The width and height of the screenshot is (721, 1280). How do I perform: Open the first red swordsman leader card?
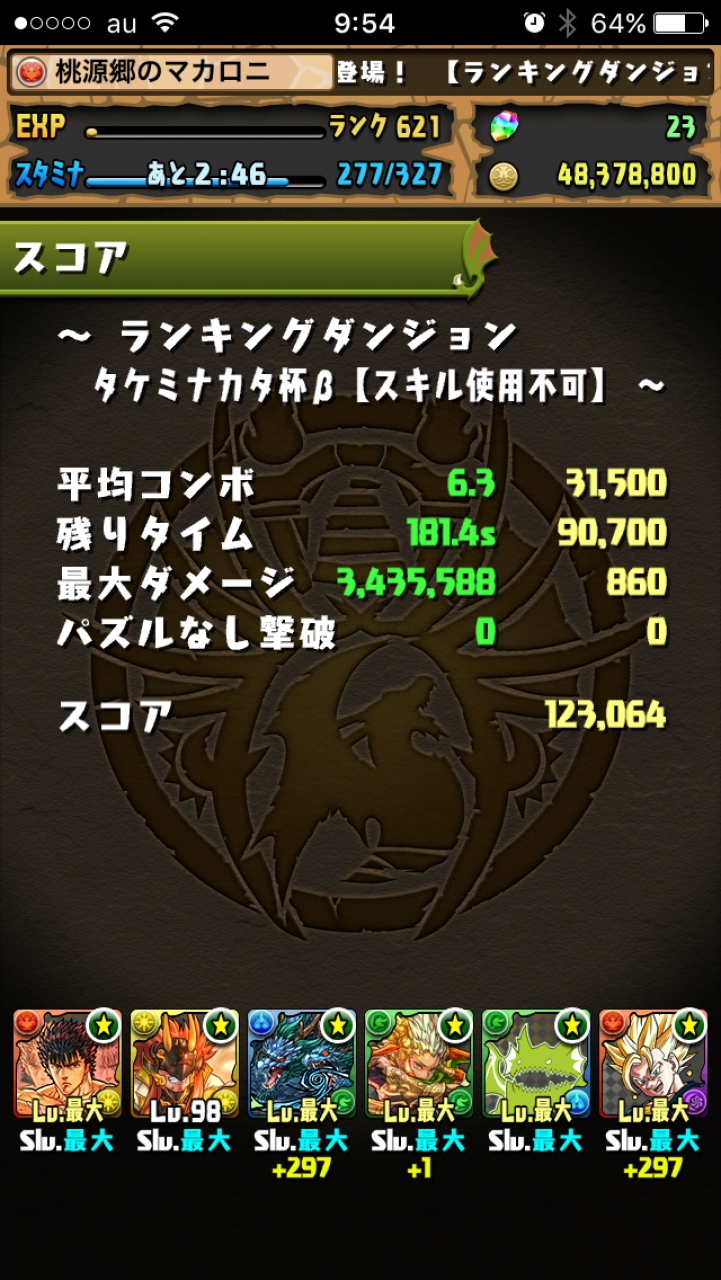(68, 1064)
